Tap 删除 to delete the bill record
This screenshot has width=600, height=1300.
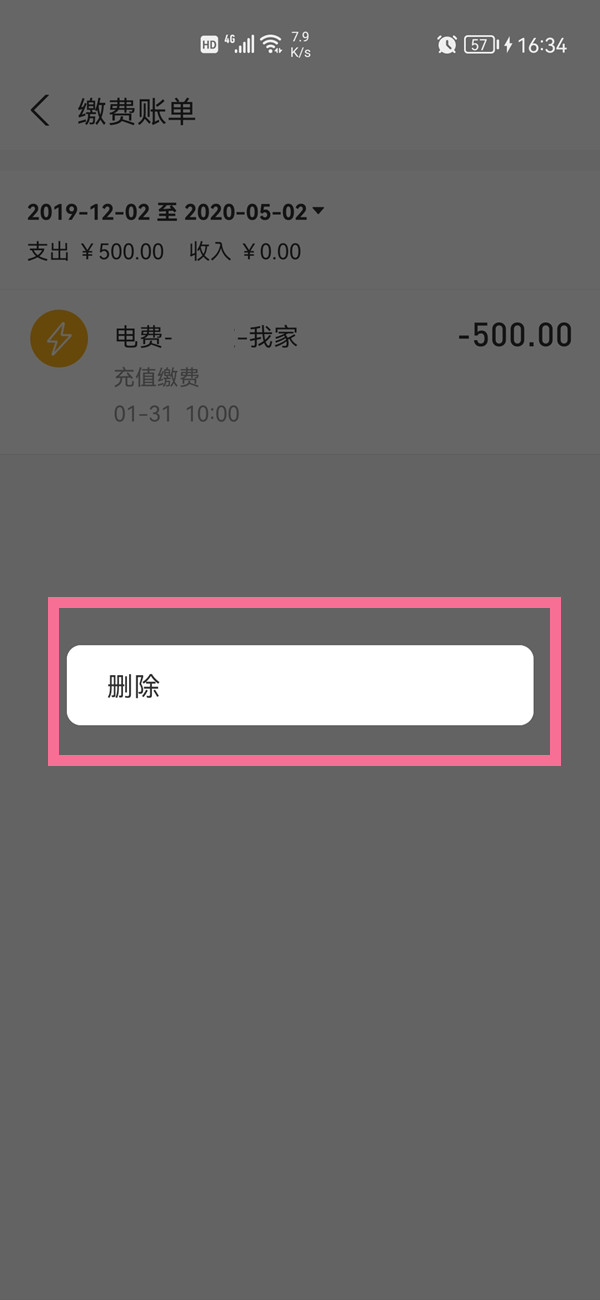(298, 686)
